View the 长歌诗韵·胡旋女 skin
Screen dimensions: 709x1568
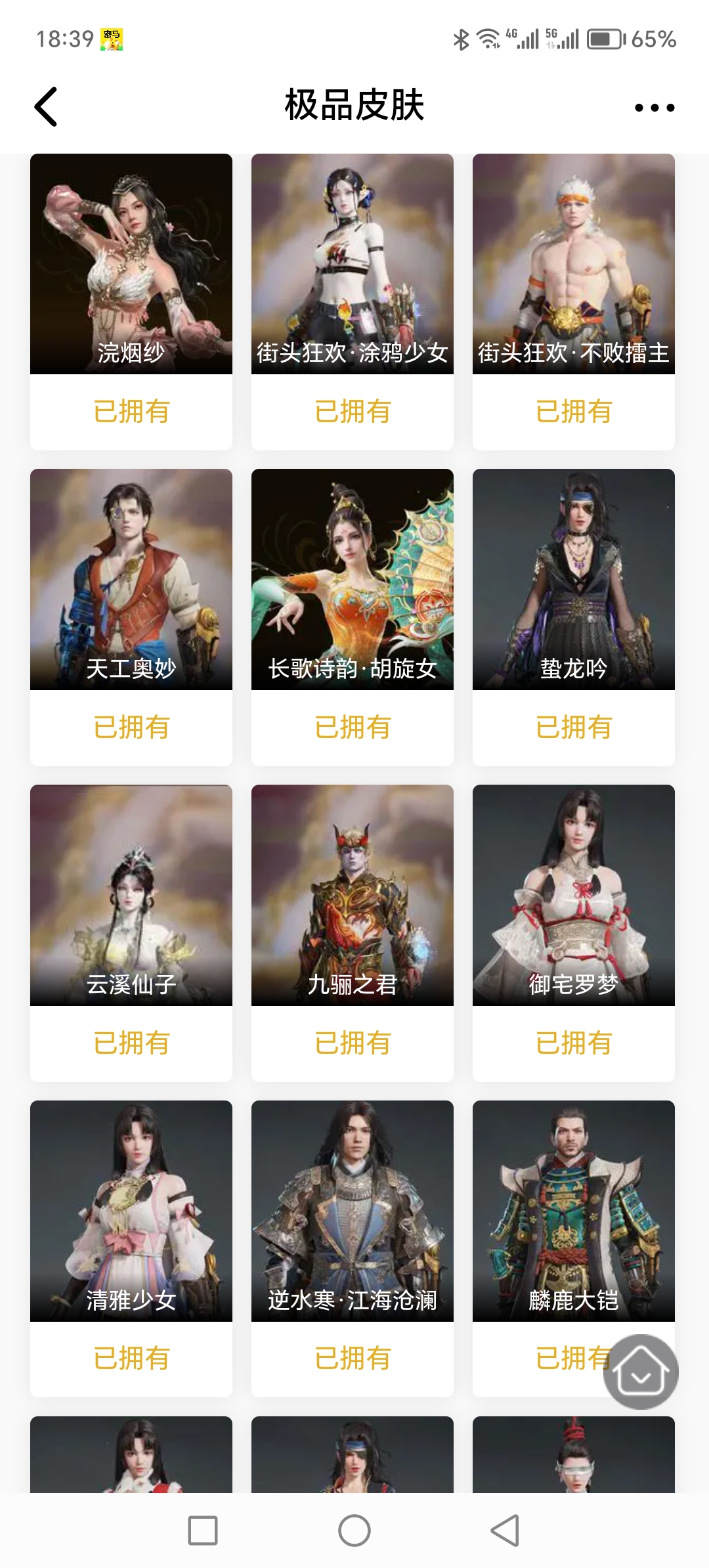[x=353, y=579]
